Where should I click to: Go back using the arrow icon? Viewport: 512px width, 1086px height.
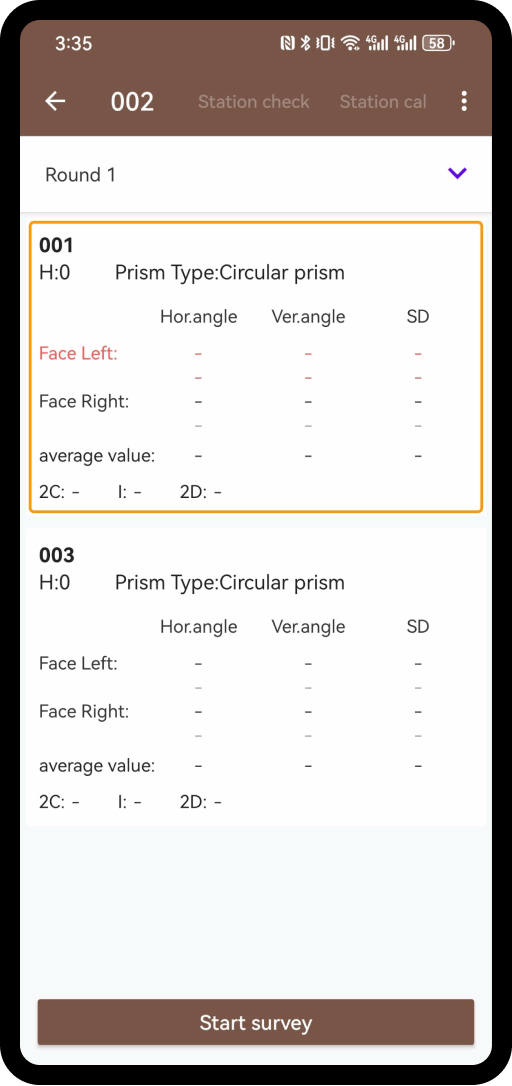(x=55, y=101)
